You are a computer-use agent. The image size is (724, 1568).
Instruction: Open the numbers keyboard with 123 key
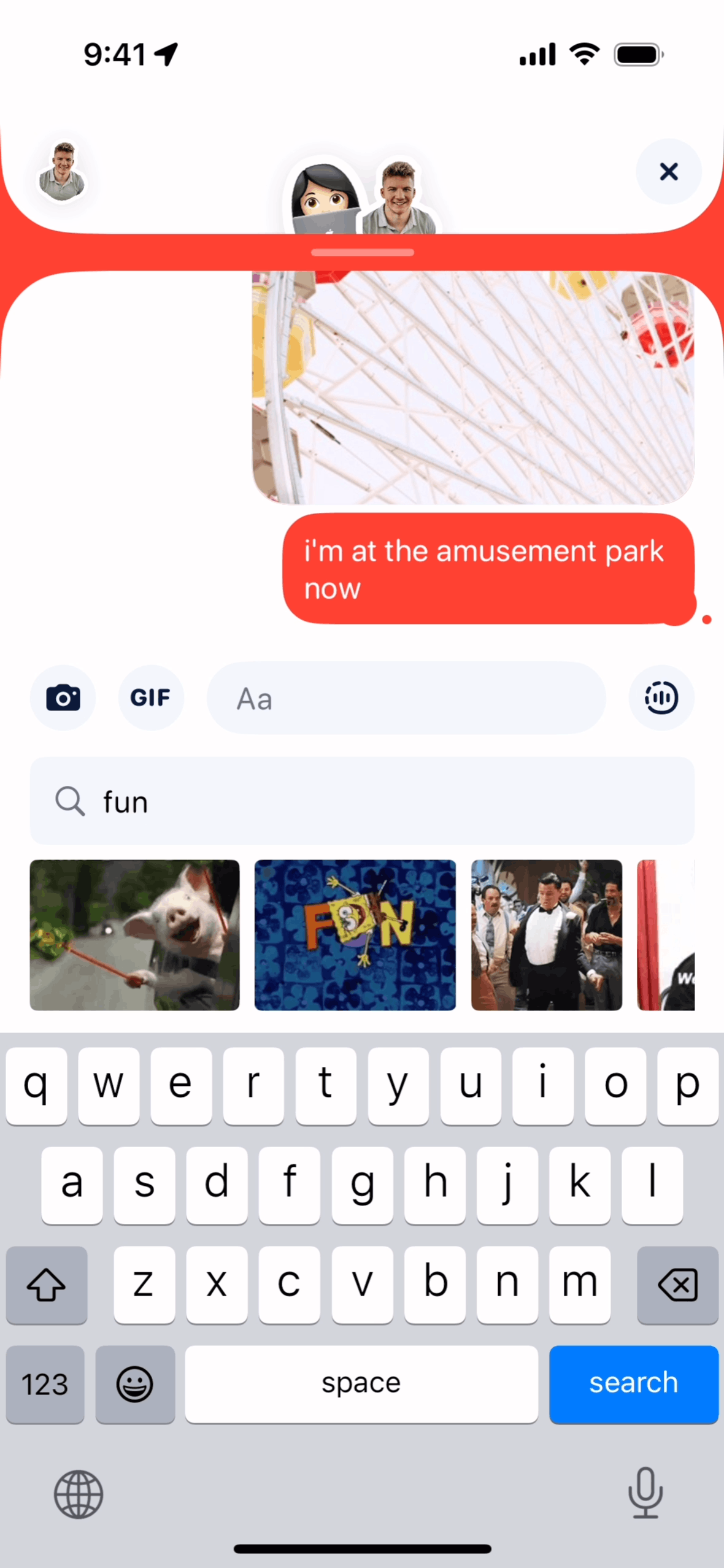tap(45, 1384)
